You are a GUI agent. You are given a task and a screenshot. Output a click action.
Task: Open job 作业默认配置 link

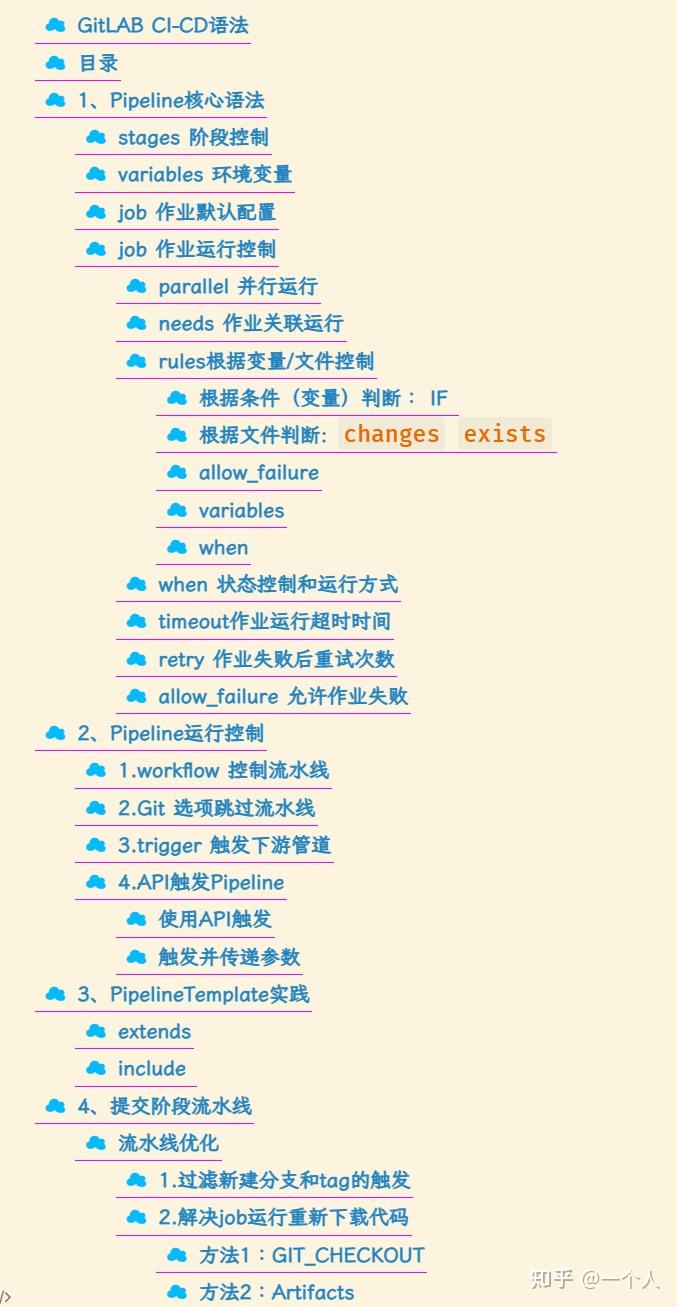click(x=196, y=212)
